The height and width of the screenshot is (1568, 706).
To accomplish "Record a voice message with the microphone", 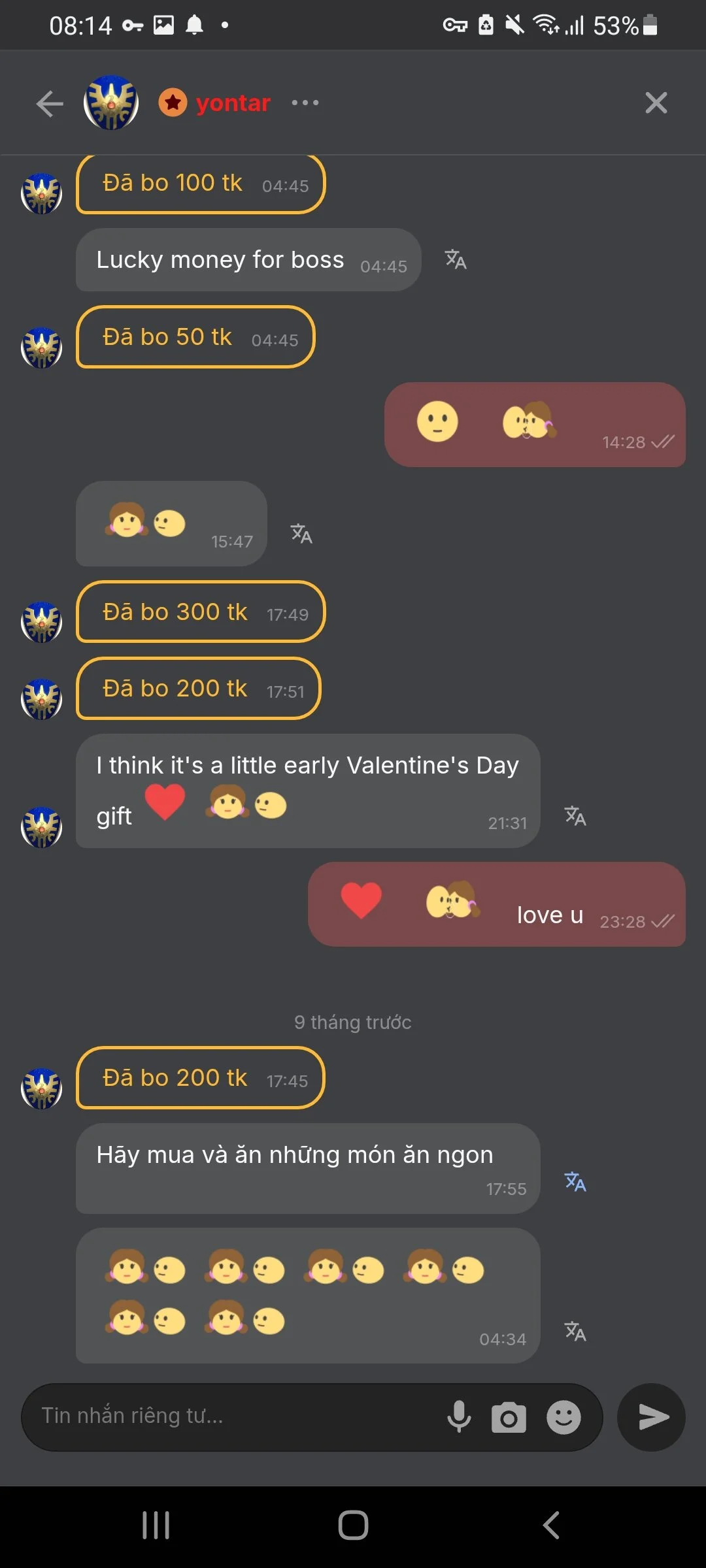I will (459, 1417).
